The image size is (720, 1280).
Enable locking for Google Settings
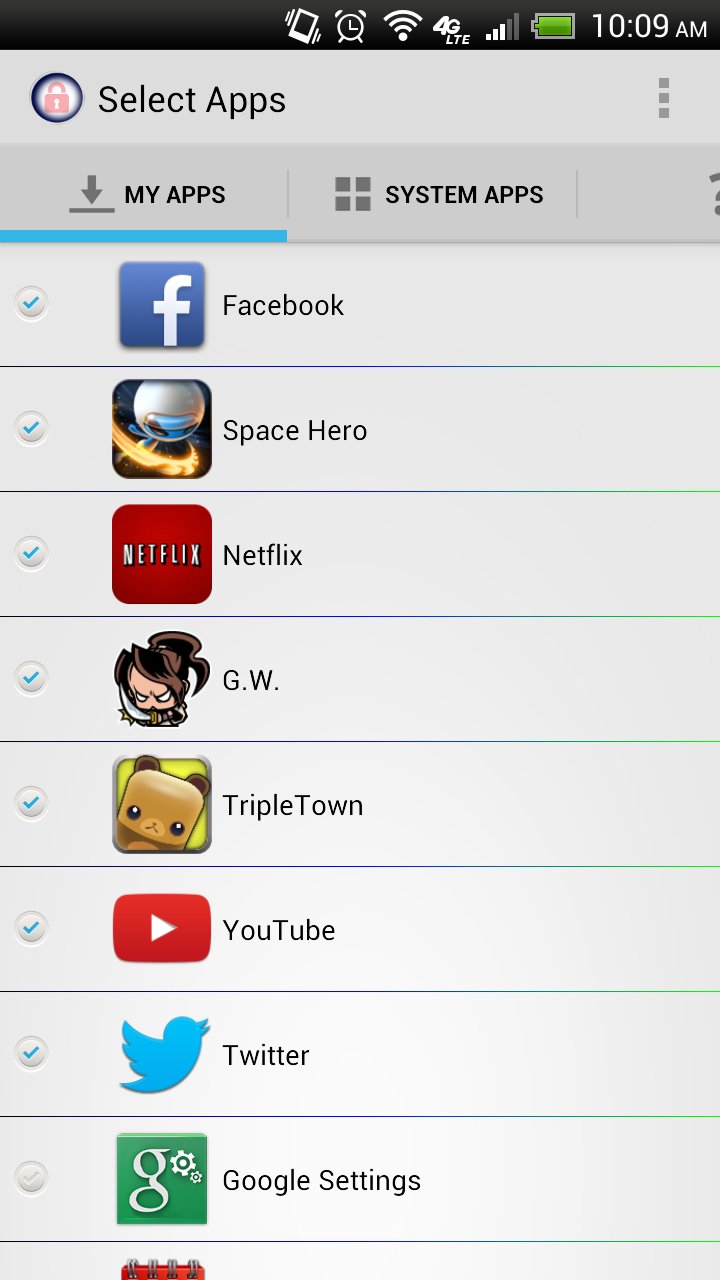click(31, 1179)
